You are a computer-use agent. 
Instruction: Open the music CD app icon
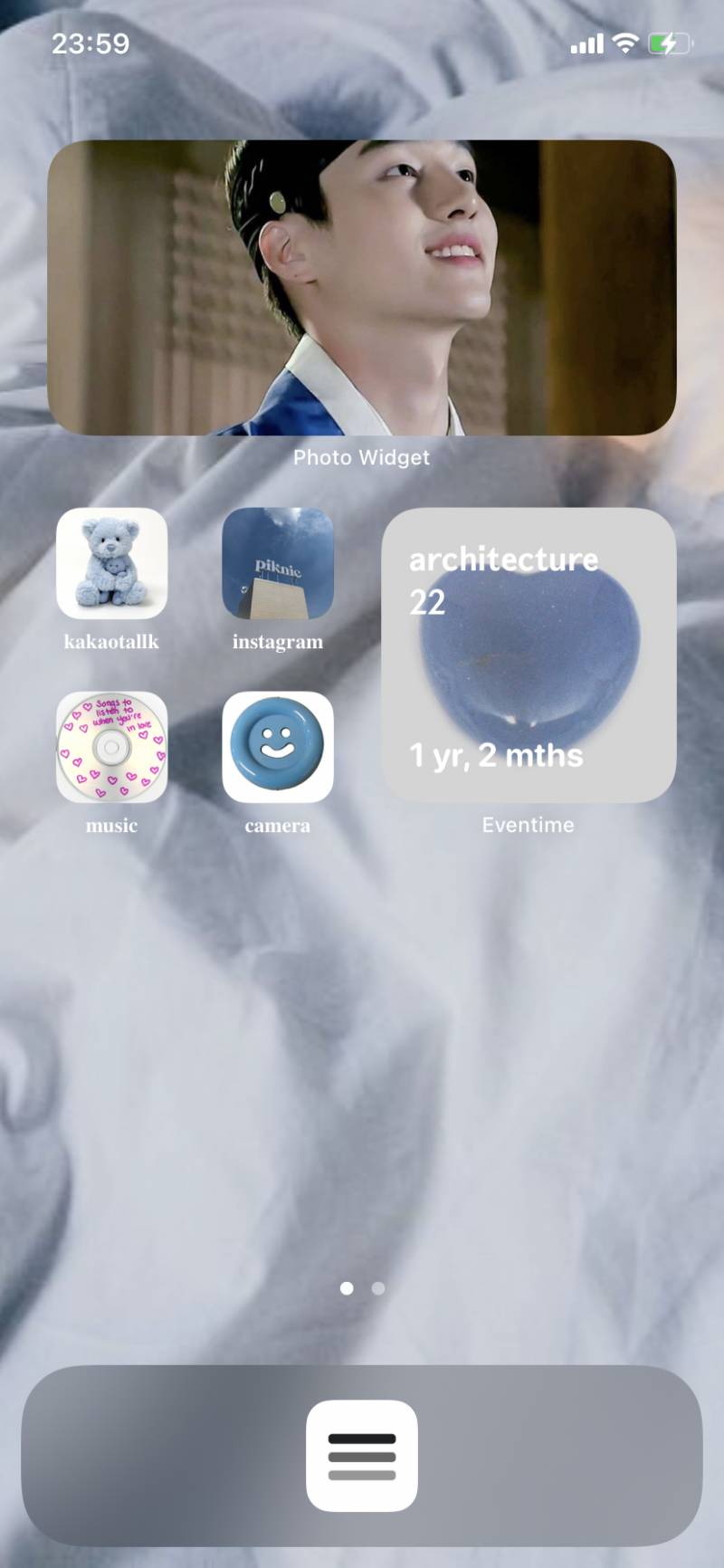[x=111, y=747]
